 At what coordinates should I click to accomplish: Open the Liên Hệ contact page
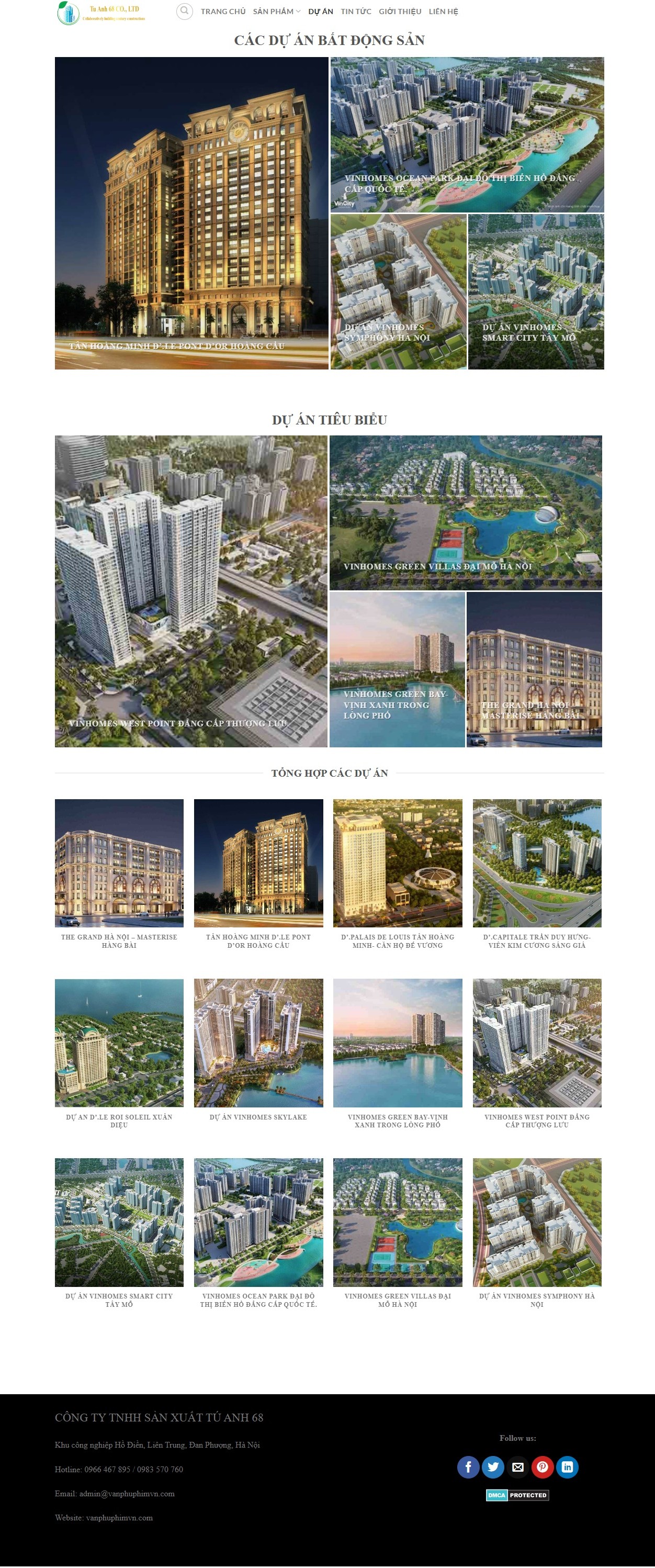click(443, 12)
